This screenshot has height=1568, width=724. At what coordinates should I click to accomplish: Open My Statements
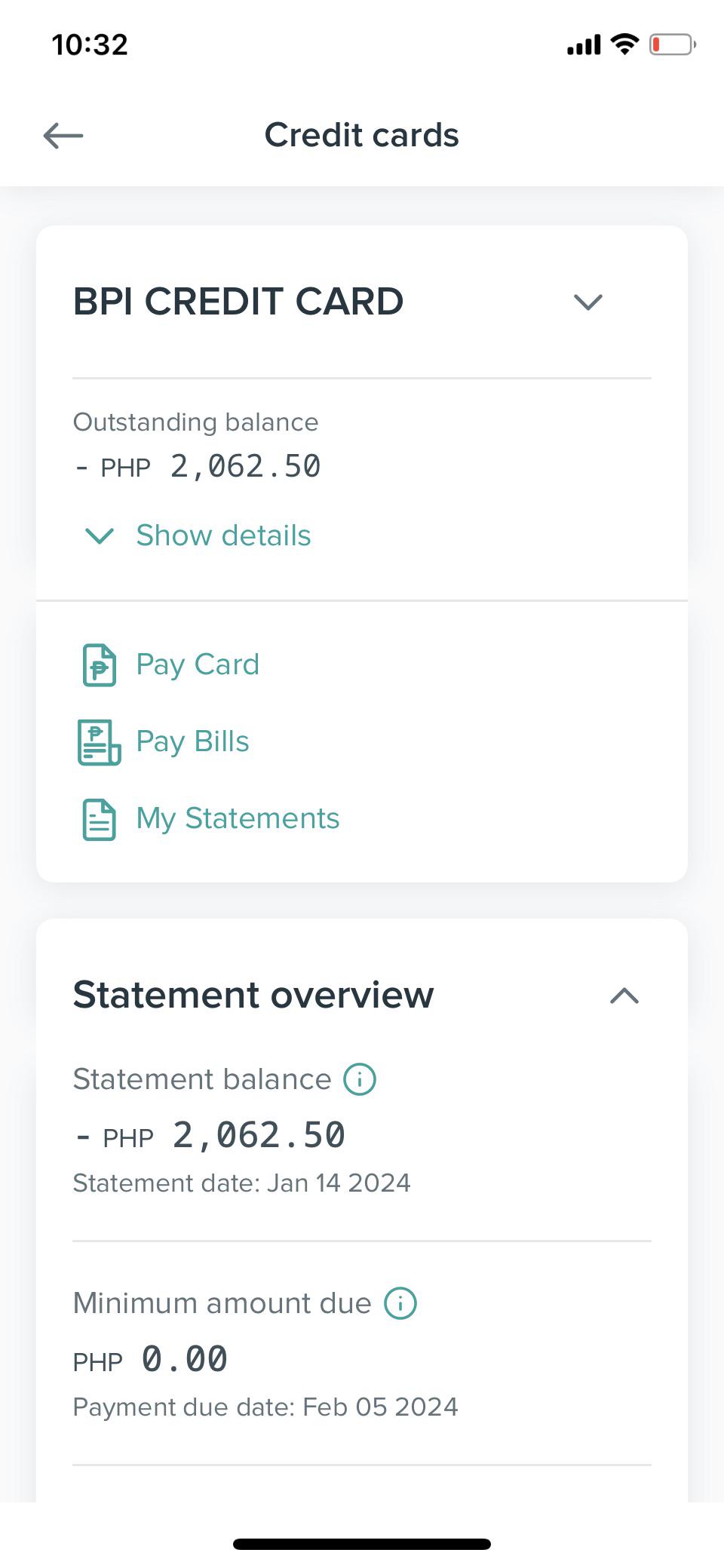click(x=237, y=818)
